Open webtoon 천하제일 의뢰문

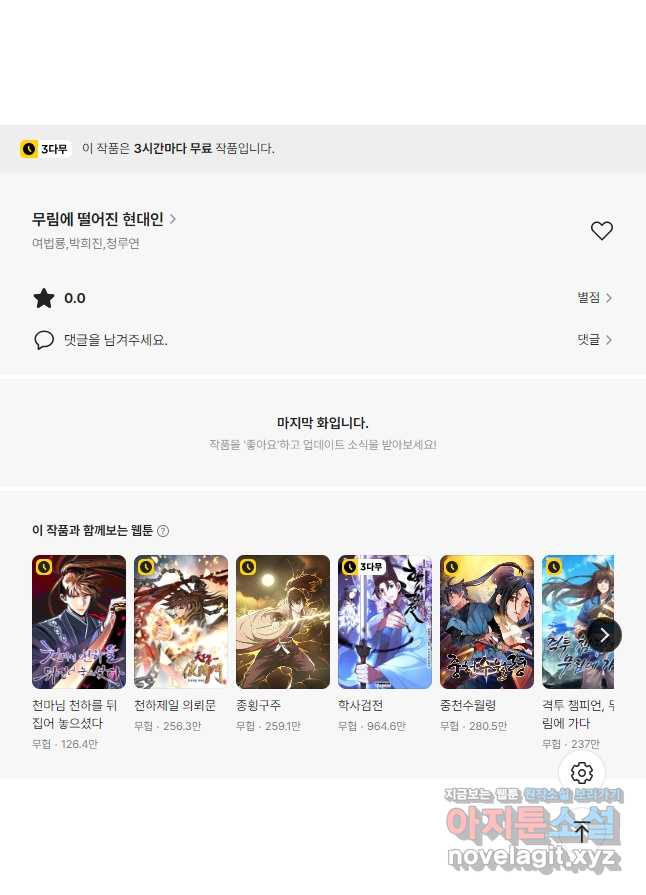(181, 622)
